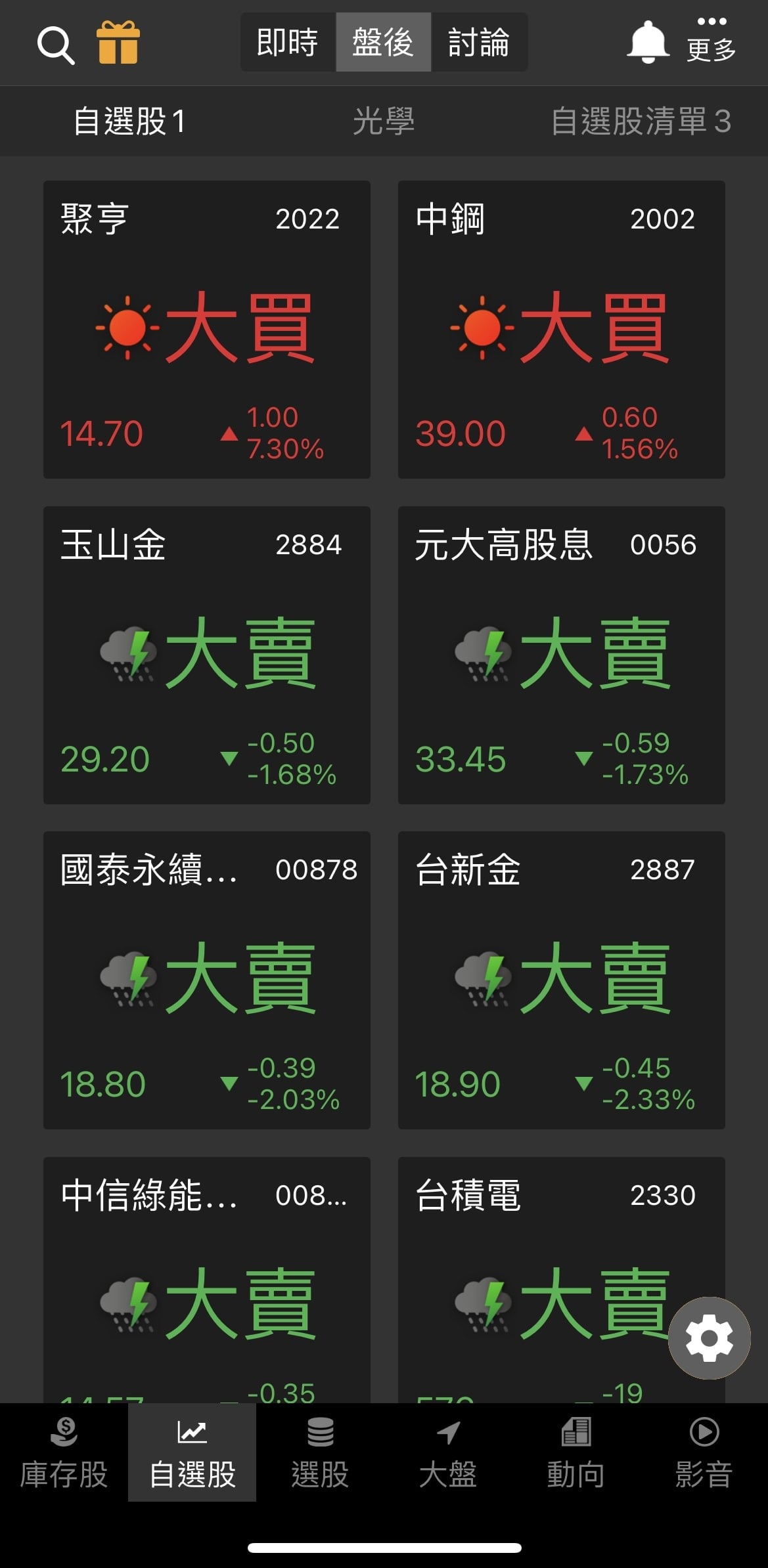768x1568 pixels.
Task: Open the search function
Action: [x=56, y=43]
